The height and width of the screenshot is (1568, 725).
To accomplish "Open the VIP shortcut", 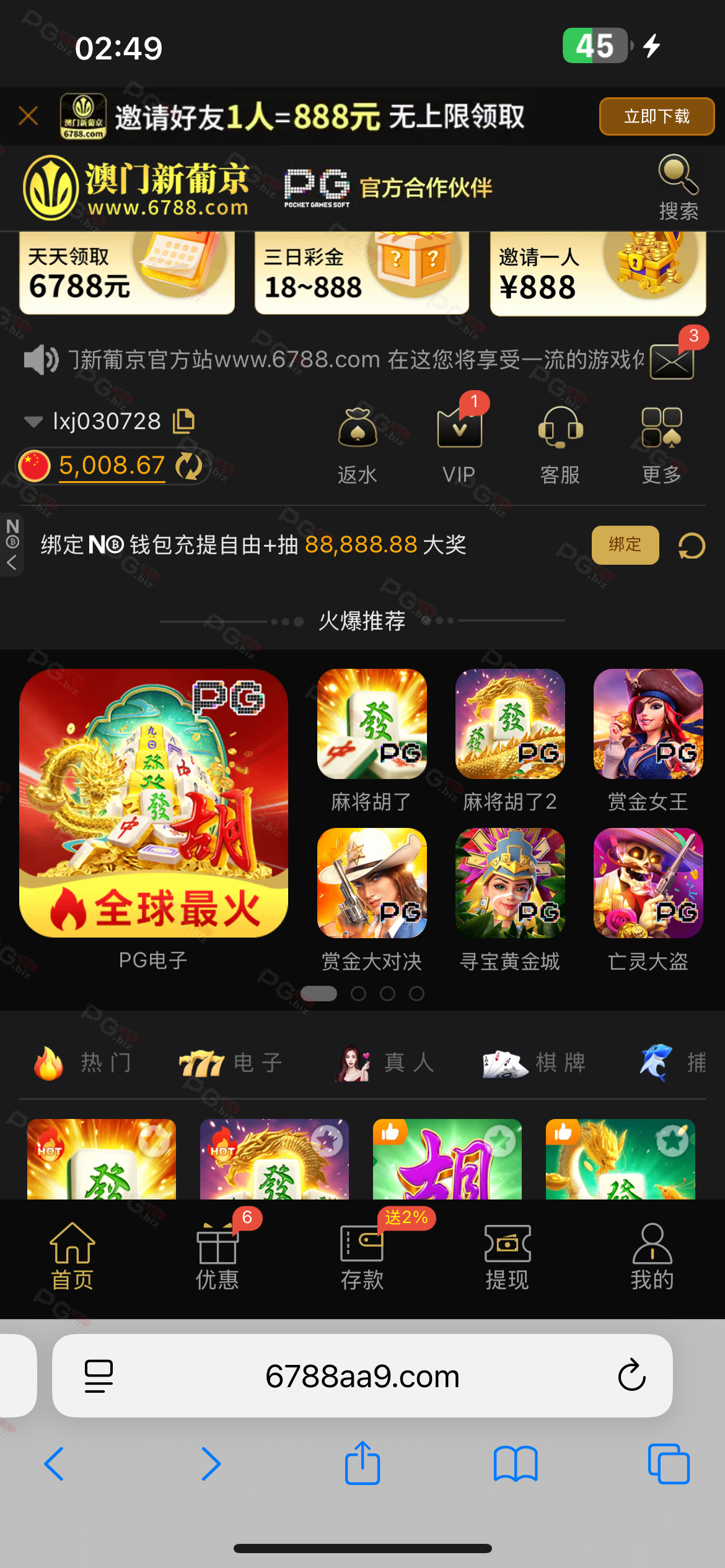I will click(x=459, y=445).
